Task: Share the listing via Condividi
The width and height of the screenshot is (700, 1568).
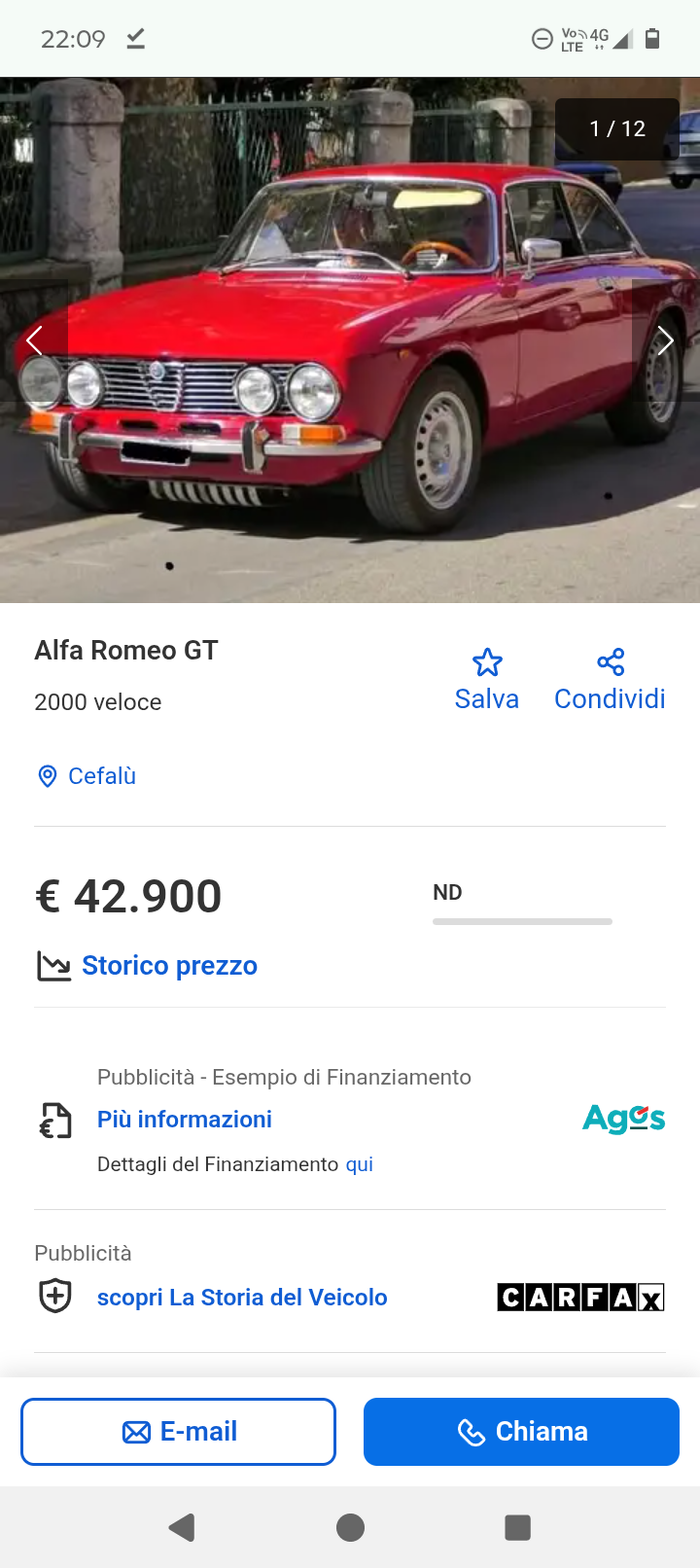Action: coord(610,680)
